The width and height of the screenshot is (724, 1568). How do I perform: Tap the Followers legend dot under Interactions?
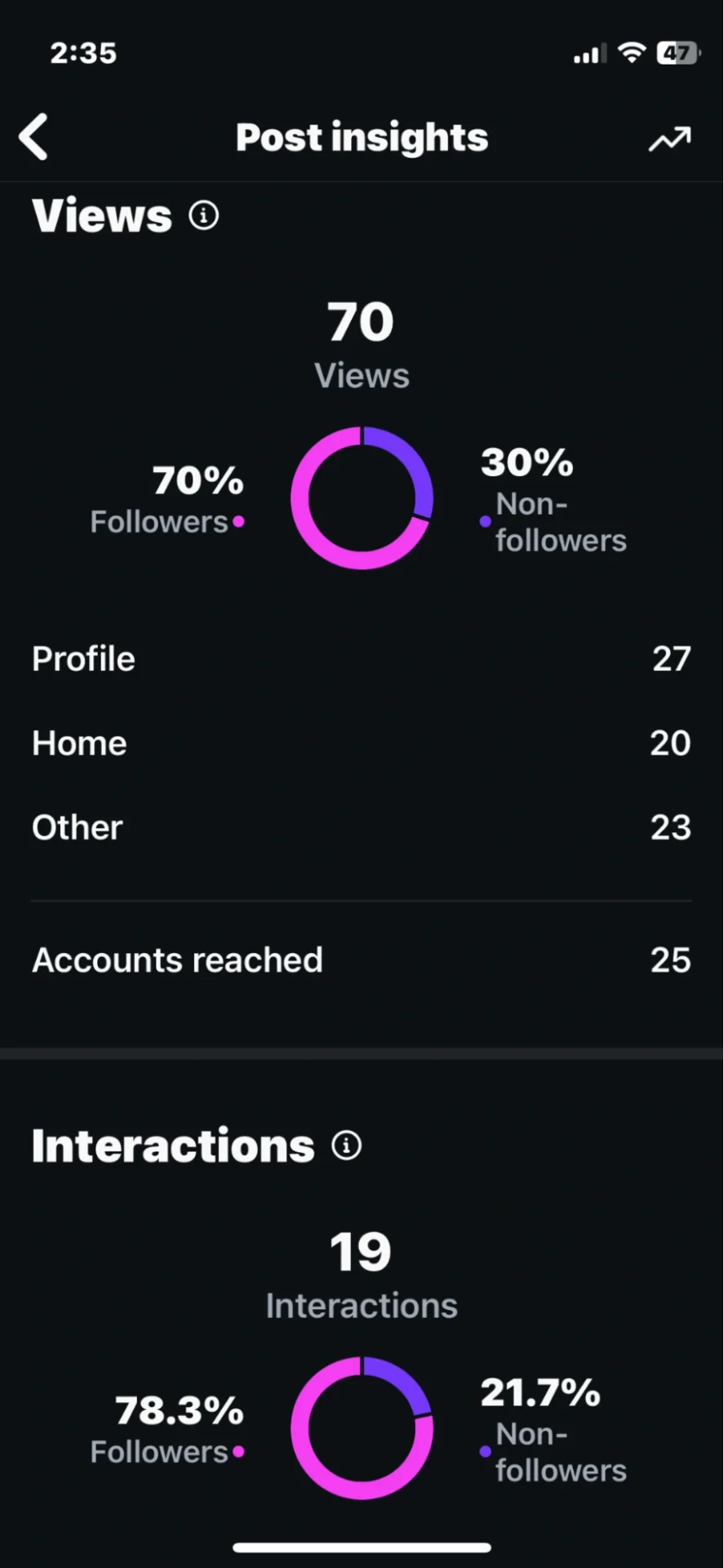pyautogui.click(x=238, y=1452)
